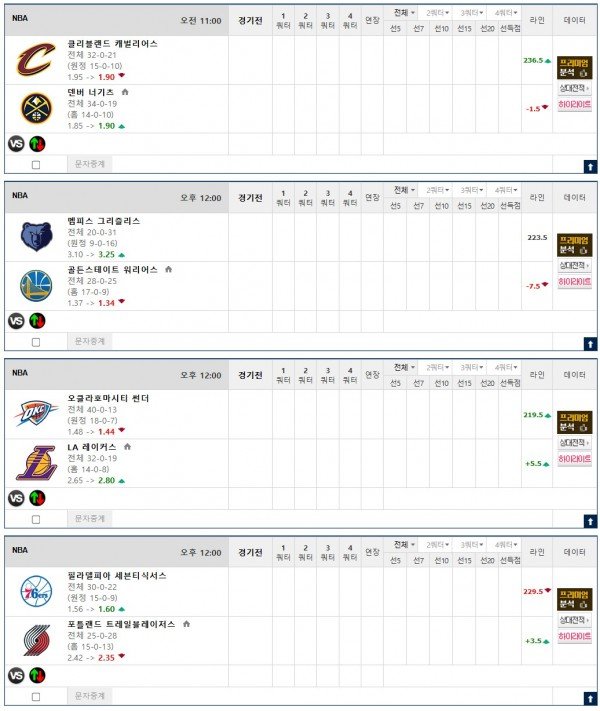Open premium analysis for Thunder vs Lakers
The image size is (600, 711).
[574, 422]
